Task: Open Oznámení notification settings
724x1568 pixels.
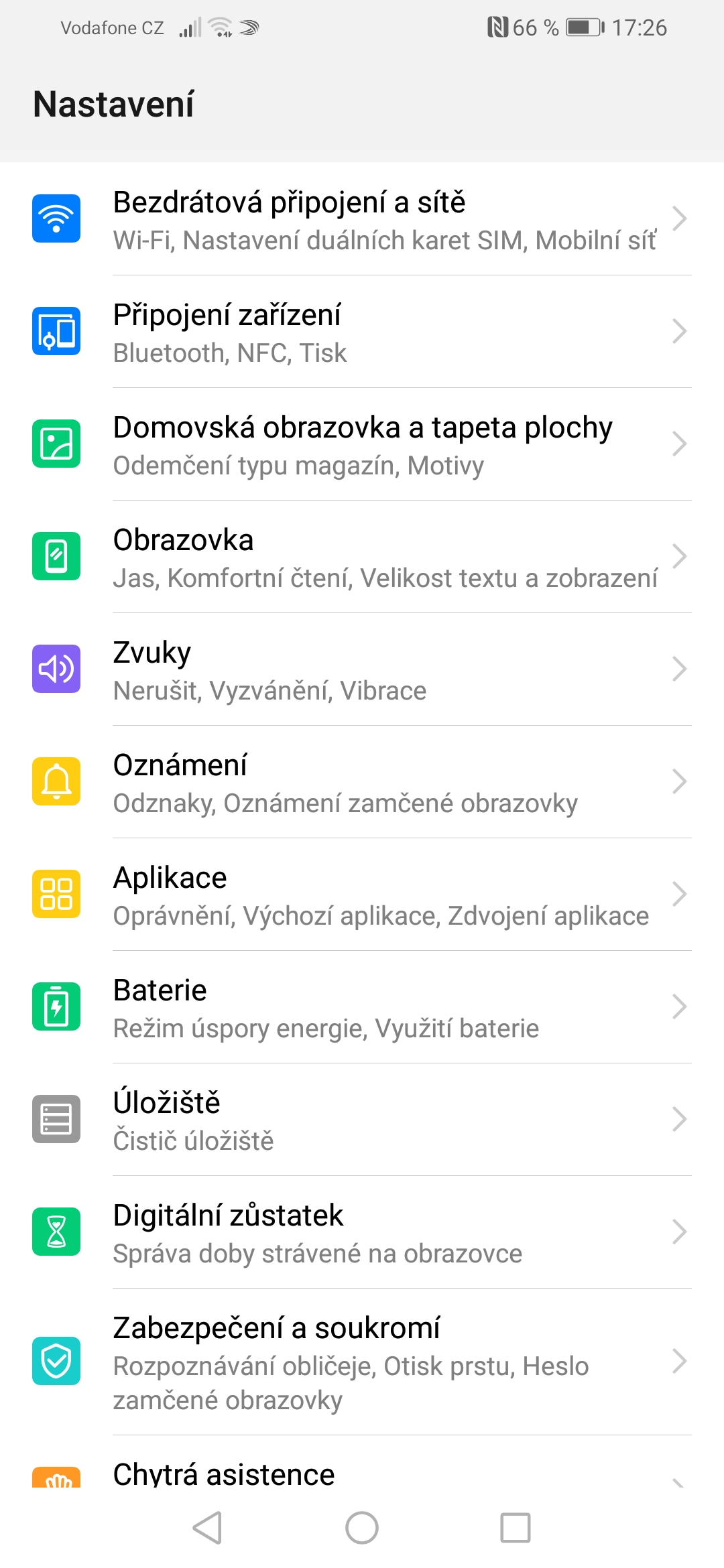Action: [362, 782]
